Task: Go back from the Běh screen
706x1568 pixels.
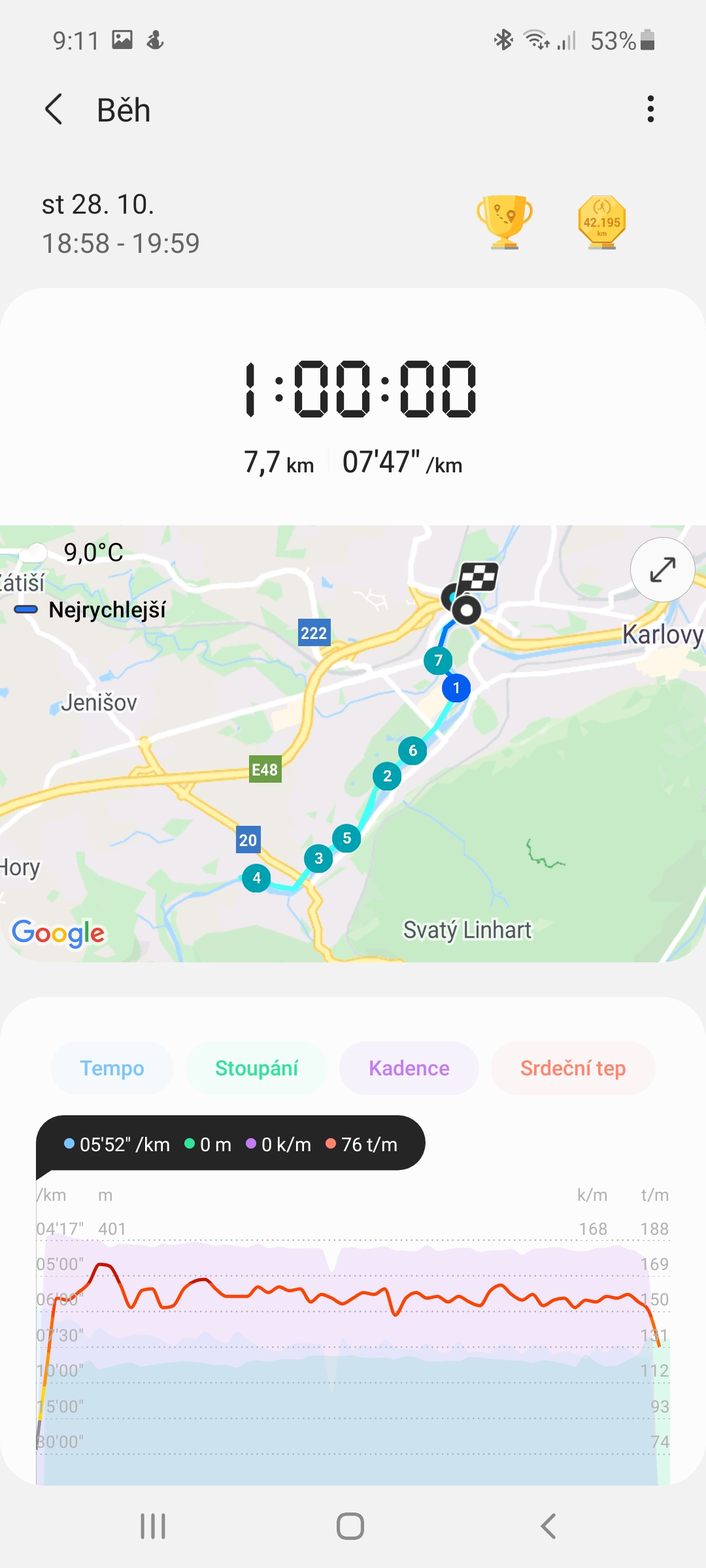Action: (54, 109)
